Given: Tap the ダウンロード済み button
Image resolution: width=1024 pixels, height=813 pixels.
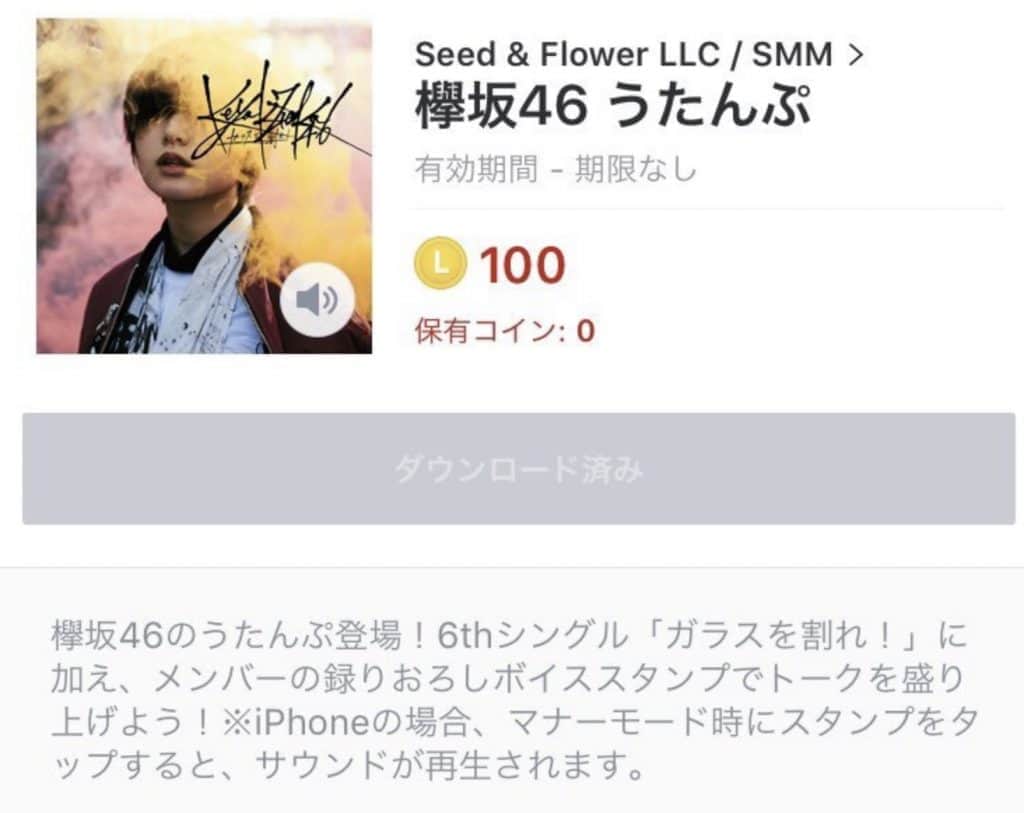Looking at the screenshot, I should pos(518,469).
